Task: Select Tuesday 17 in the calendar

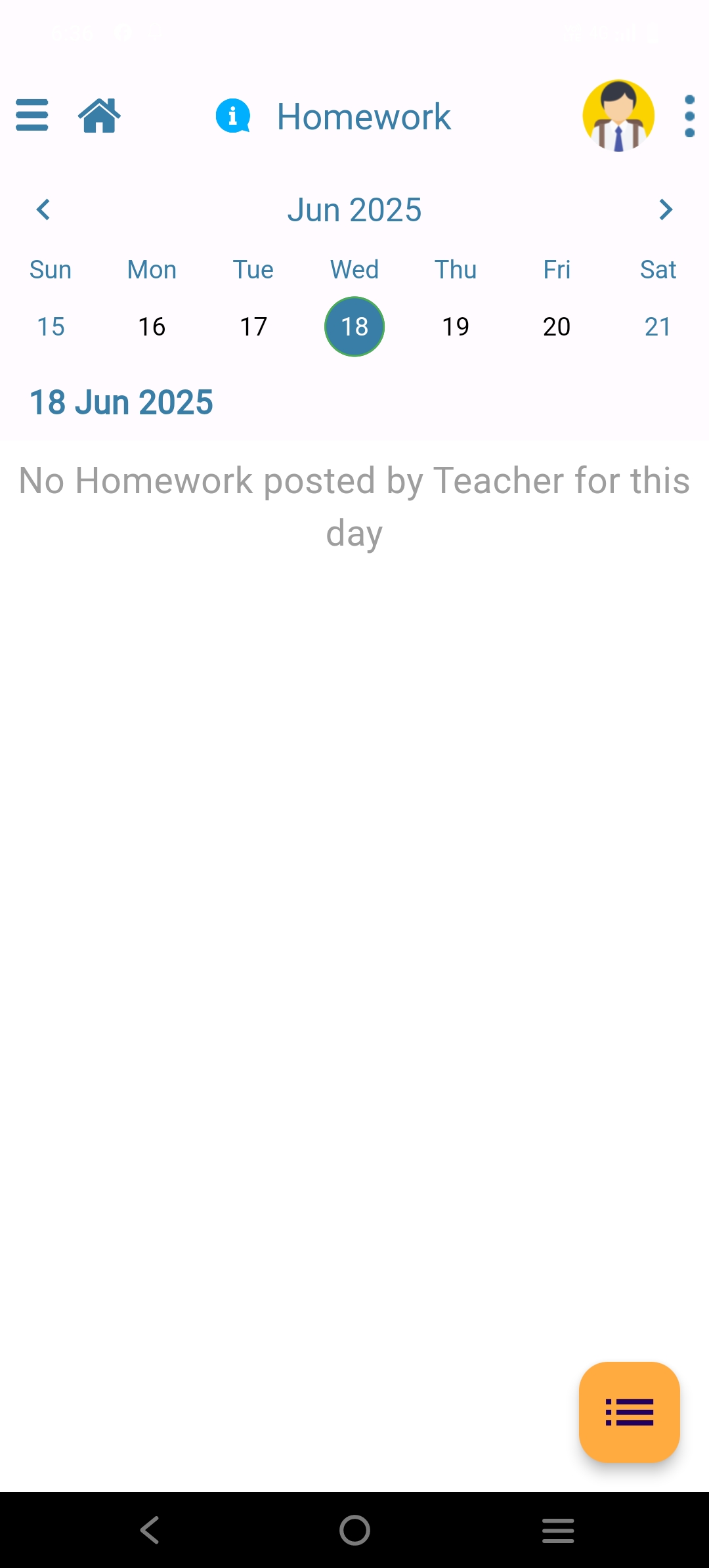Action: pos(253,326)
